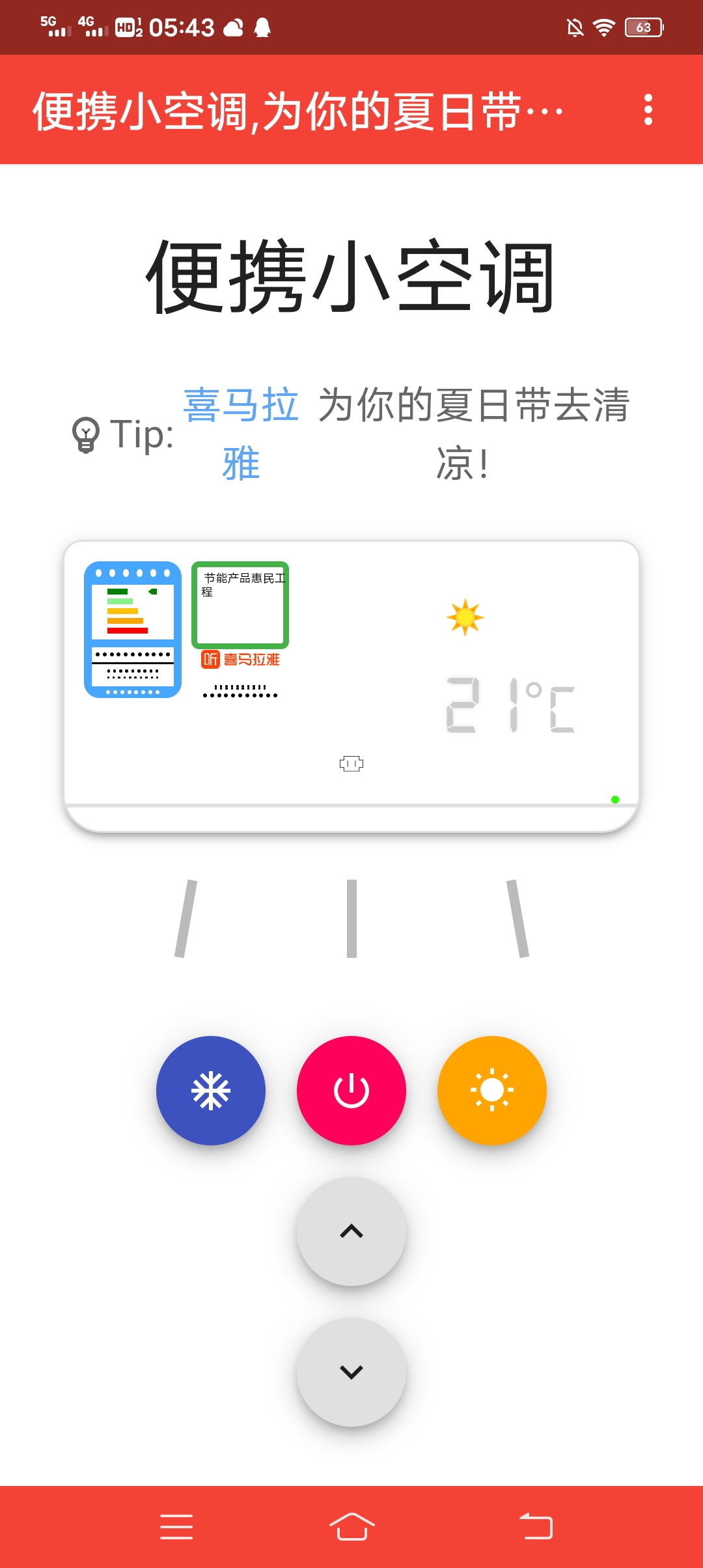Open the overflow menu
The image size is (703, 1568).
648,109
